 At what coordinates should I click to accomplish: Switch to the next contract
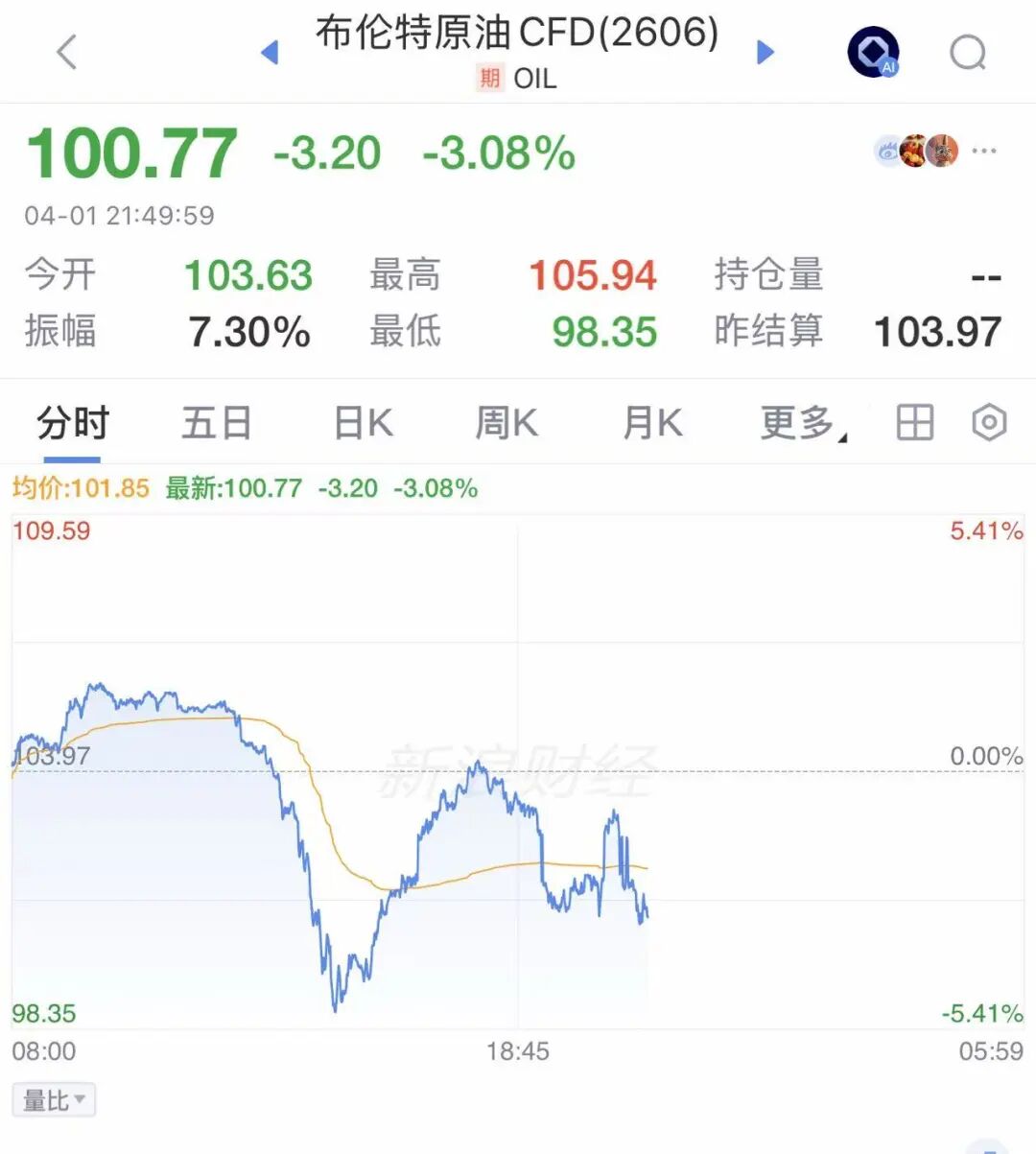click(765, 52)
